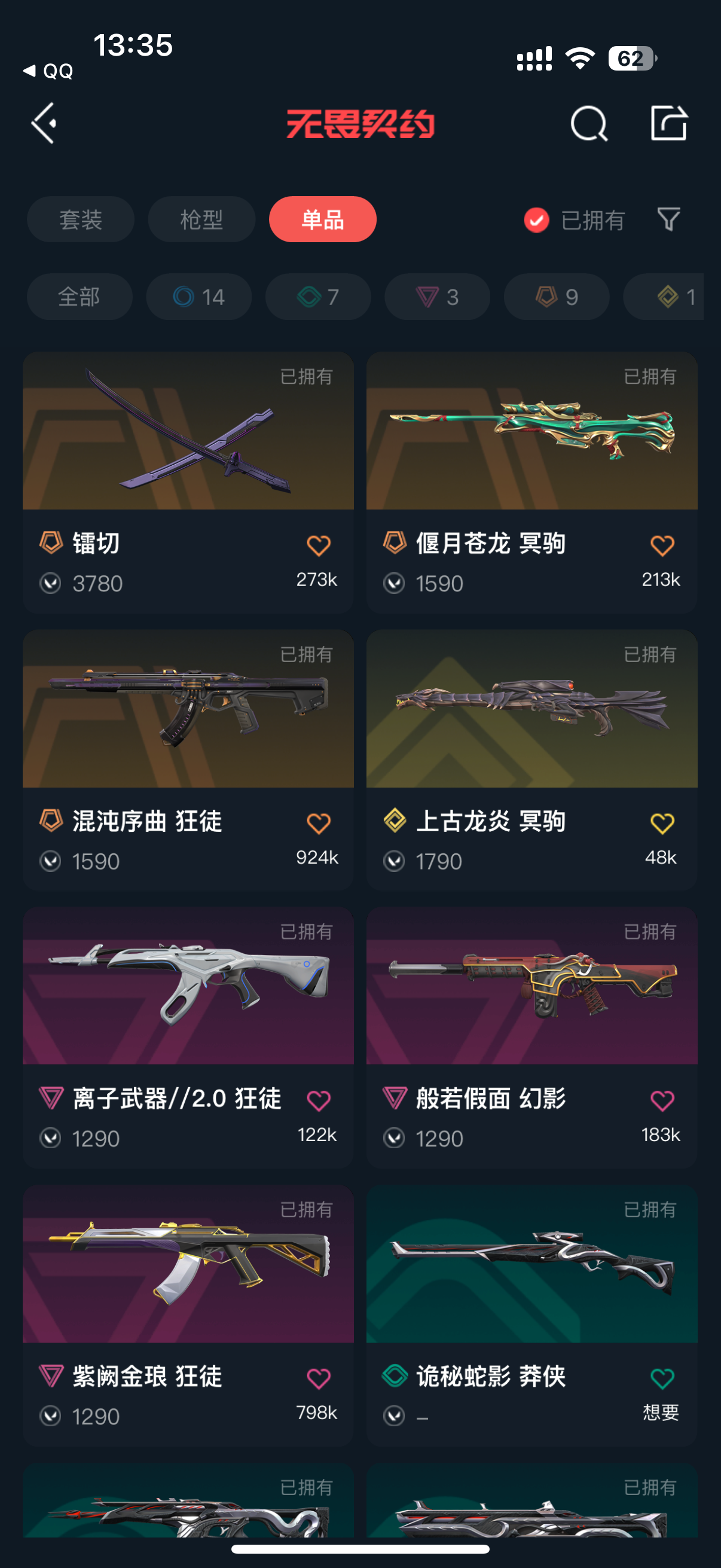This screenshot has height=1568, width=721.
Task: Go back using the top-left arrow
Action: 44,123
